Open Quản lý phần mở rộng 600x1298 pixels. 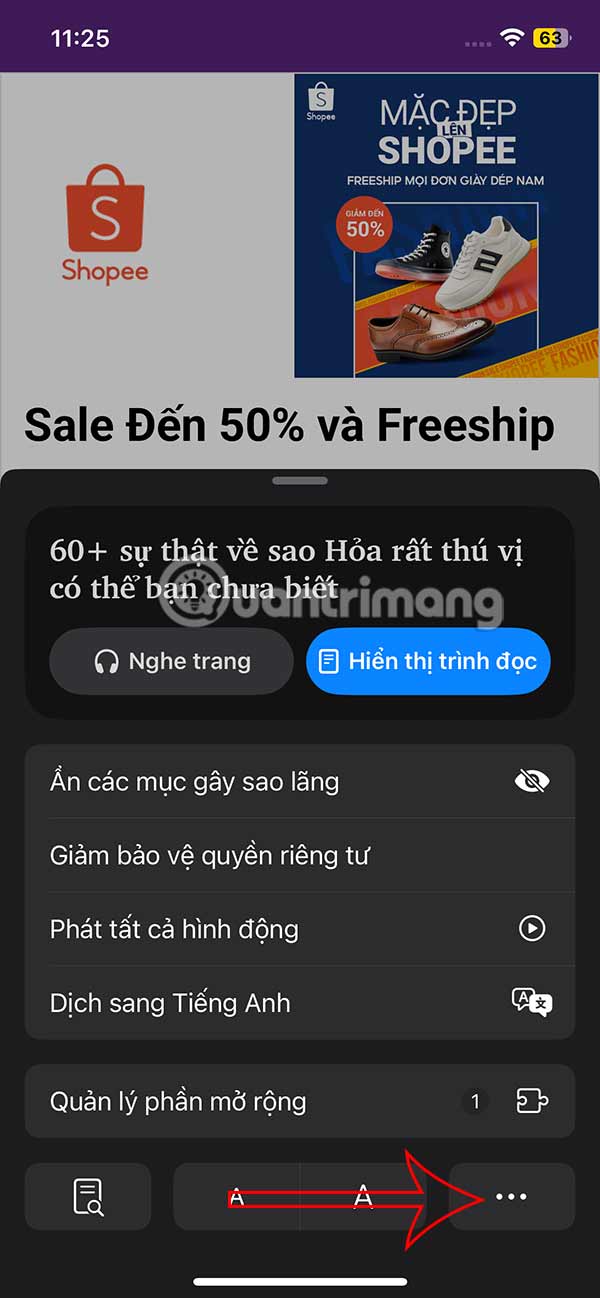(x=300, y=1101)
